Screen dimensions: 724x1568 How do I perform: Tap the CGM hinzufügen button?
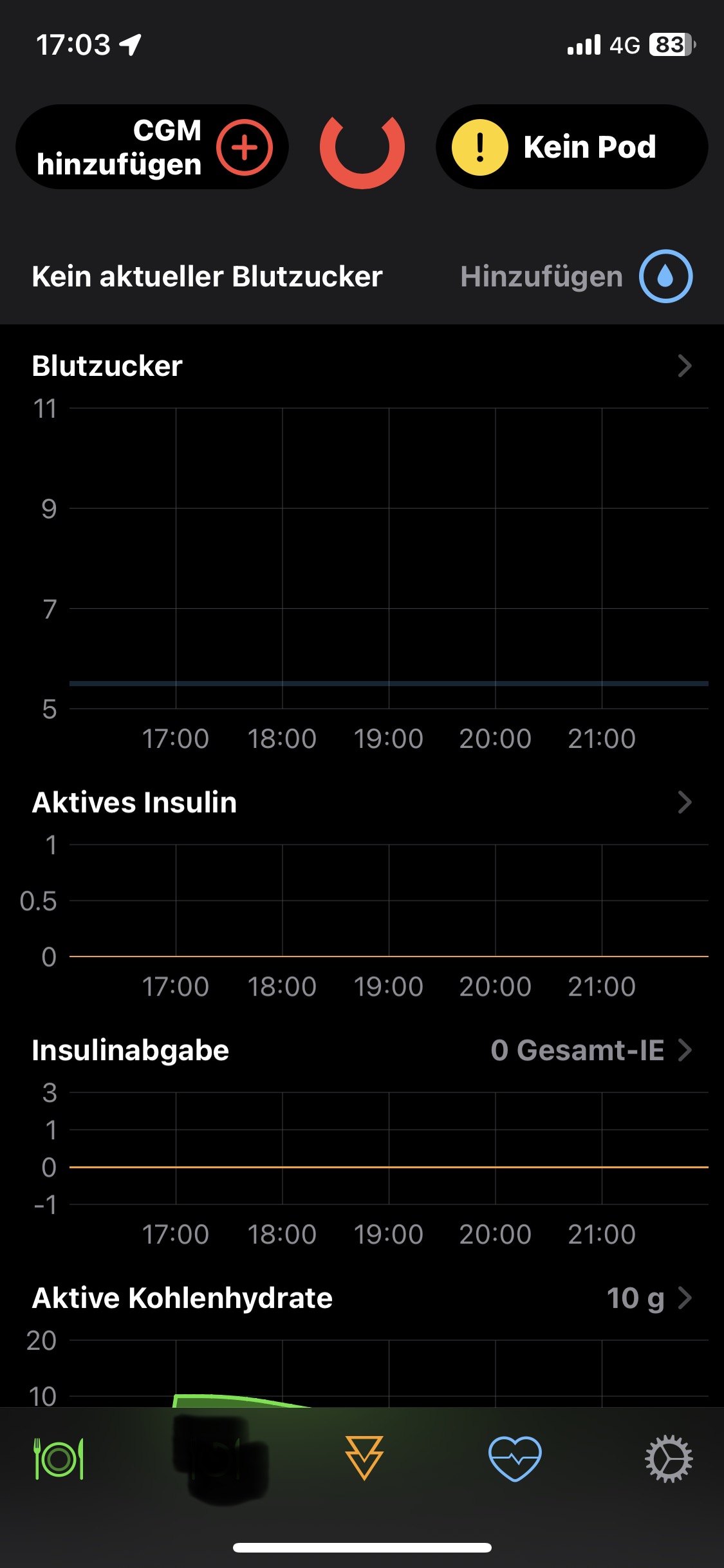point(152,147)
